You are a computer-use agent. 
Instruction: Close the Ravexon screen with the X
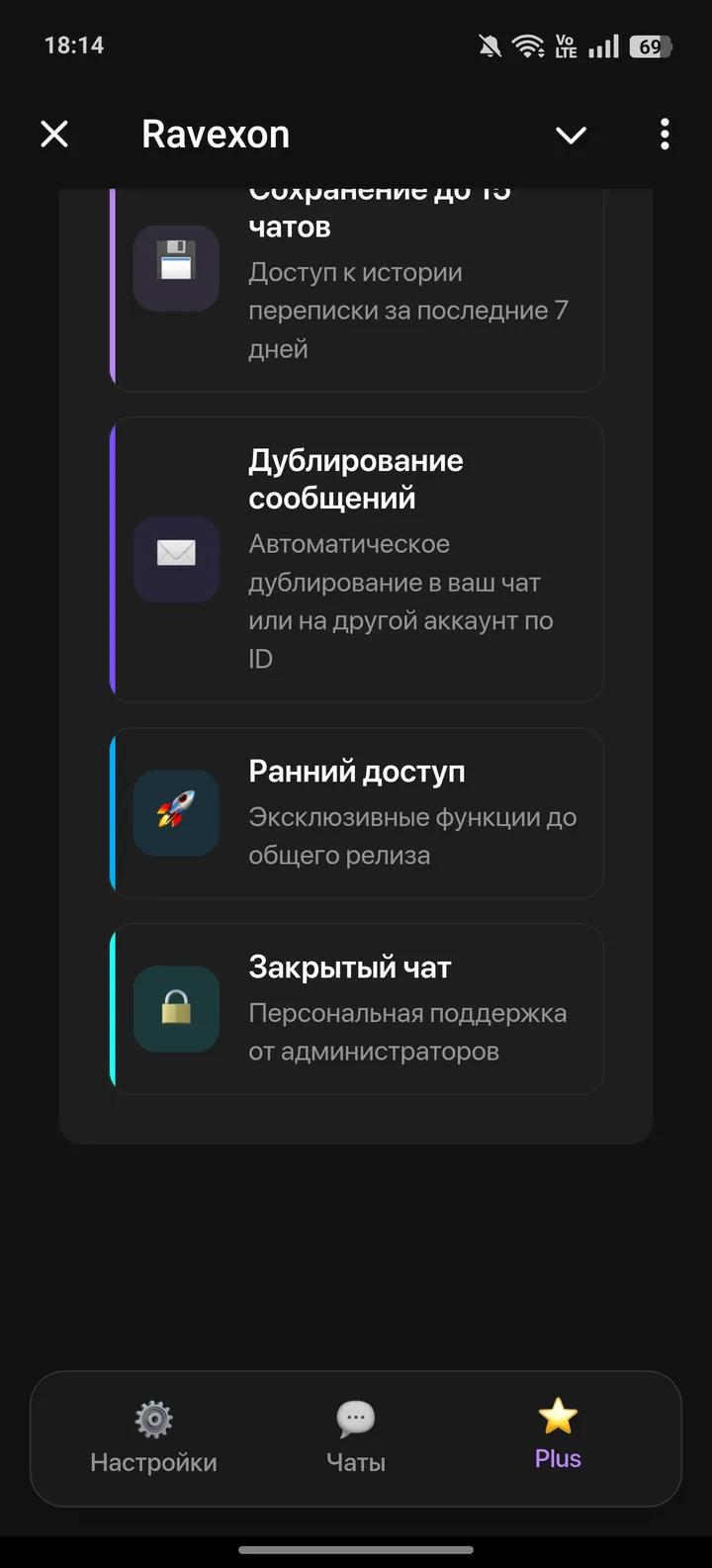(54, 134)
